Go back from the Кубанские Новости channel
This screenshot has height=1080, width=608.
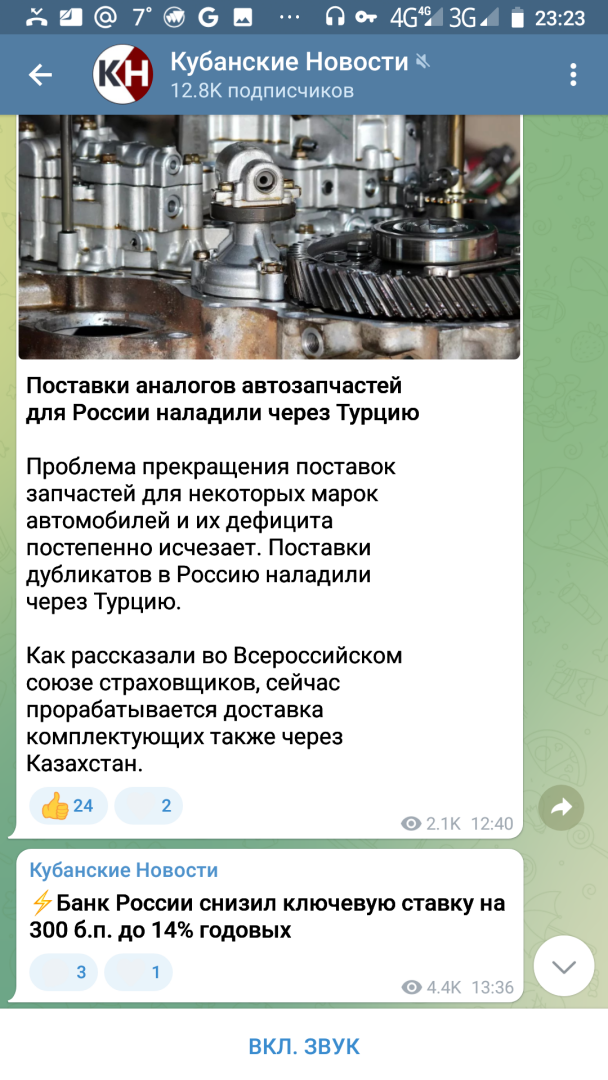pyautogui.click(x=40, y=75)
